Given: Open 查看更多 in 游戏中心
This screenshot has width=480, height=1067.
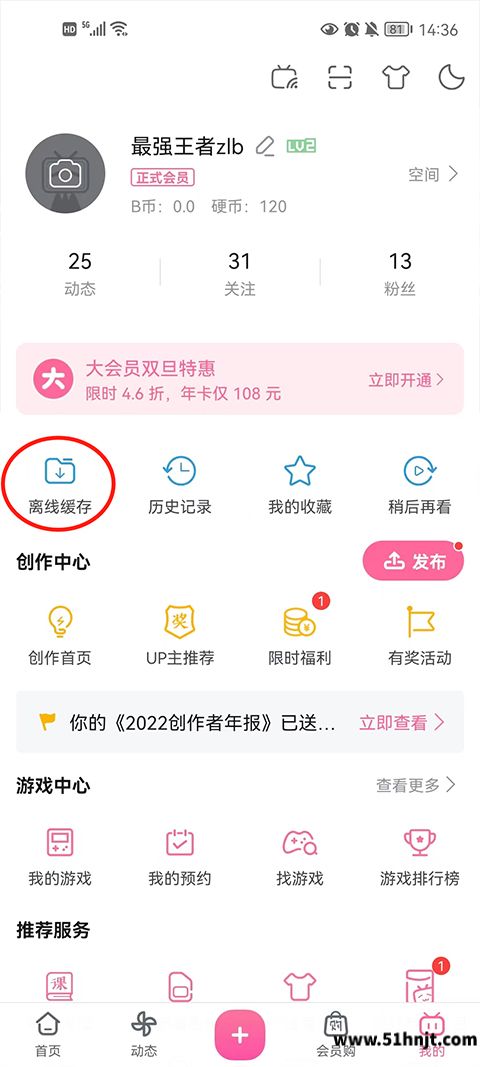Looking at the screenshot, I should 416,785.
